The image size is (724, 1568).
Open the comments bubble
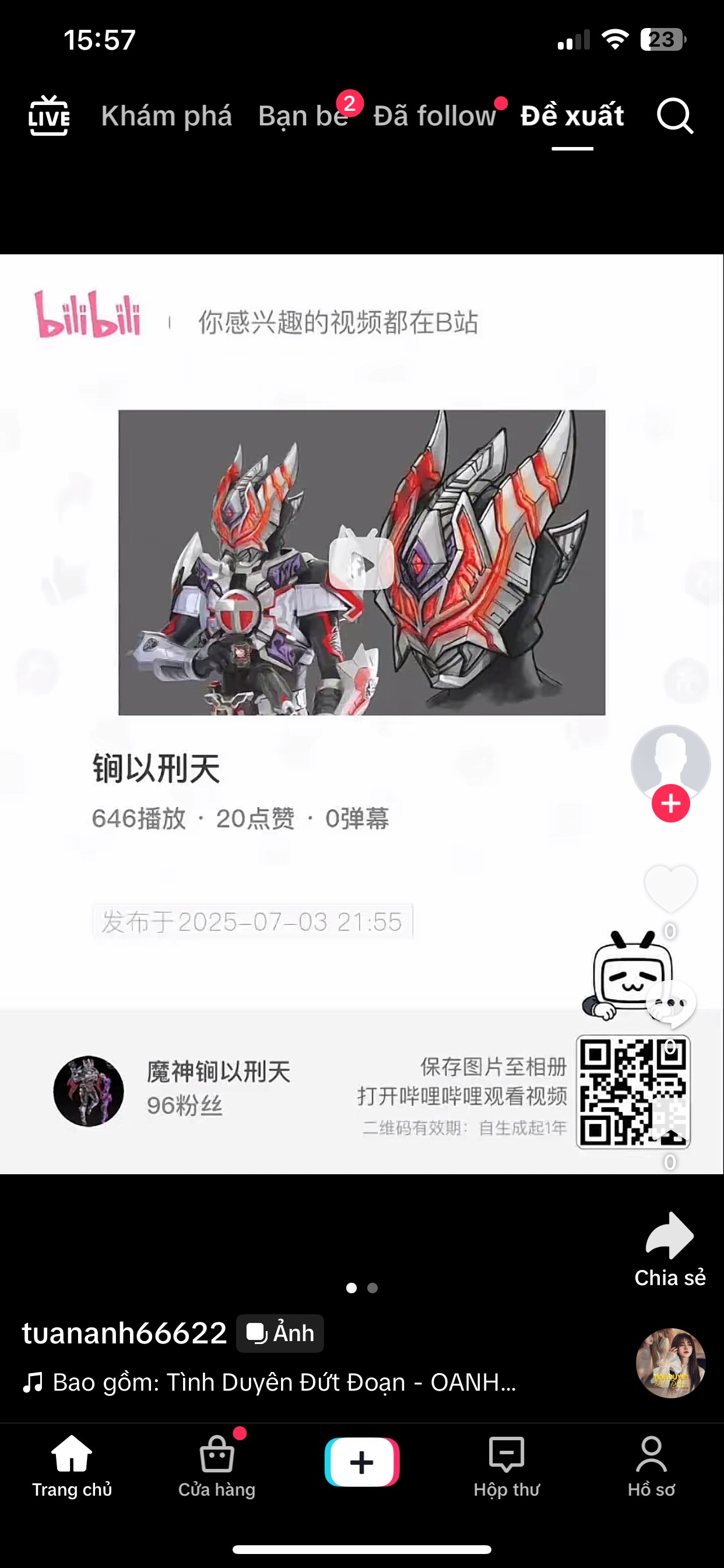[670, 1005]
